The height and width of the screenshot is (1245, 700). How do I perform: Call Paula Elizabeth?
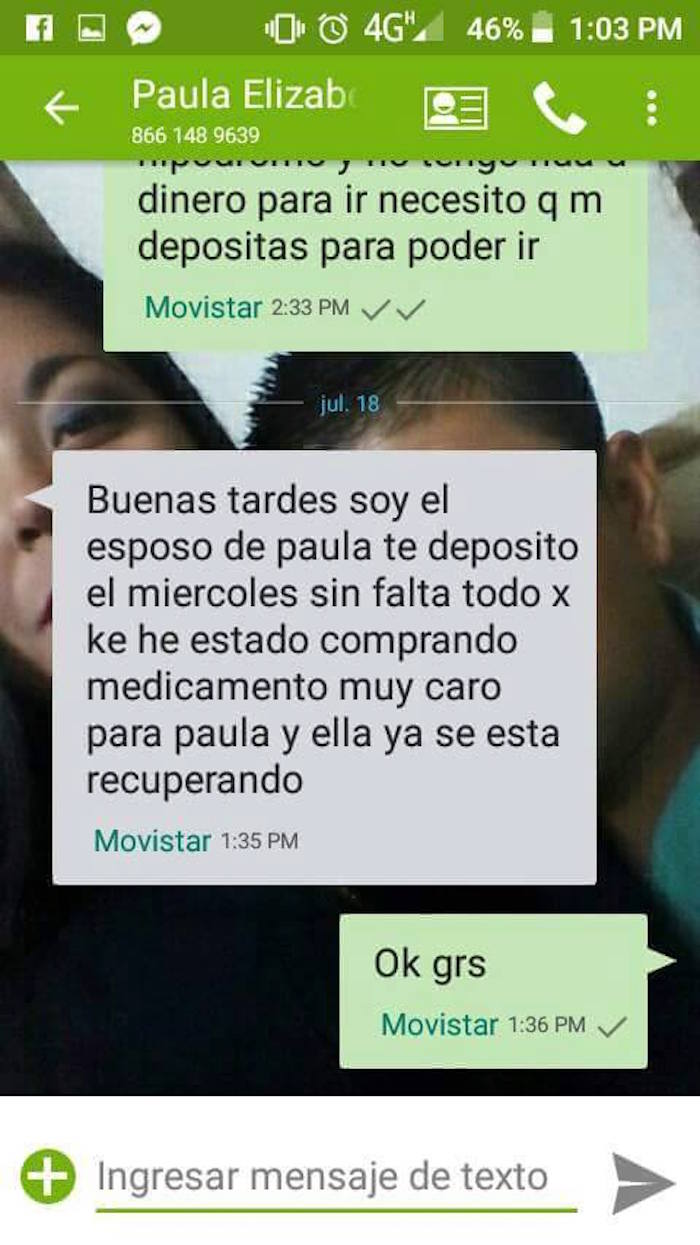pos(558,108)
